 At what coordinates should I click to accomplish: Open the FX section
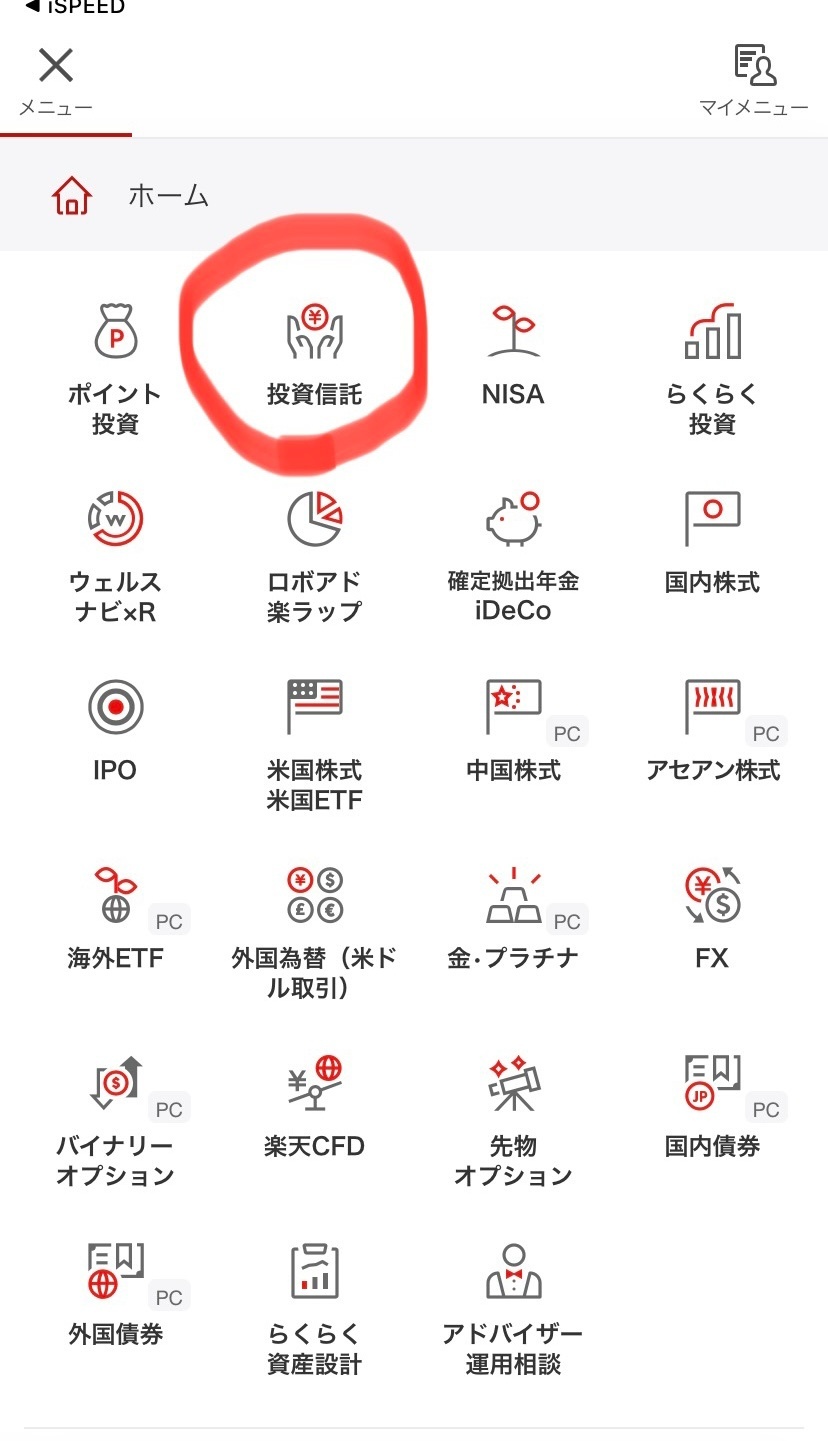click(x=712, y=920)
